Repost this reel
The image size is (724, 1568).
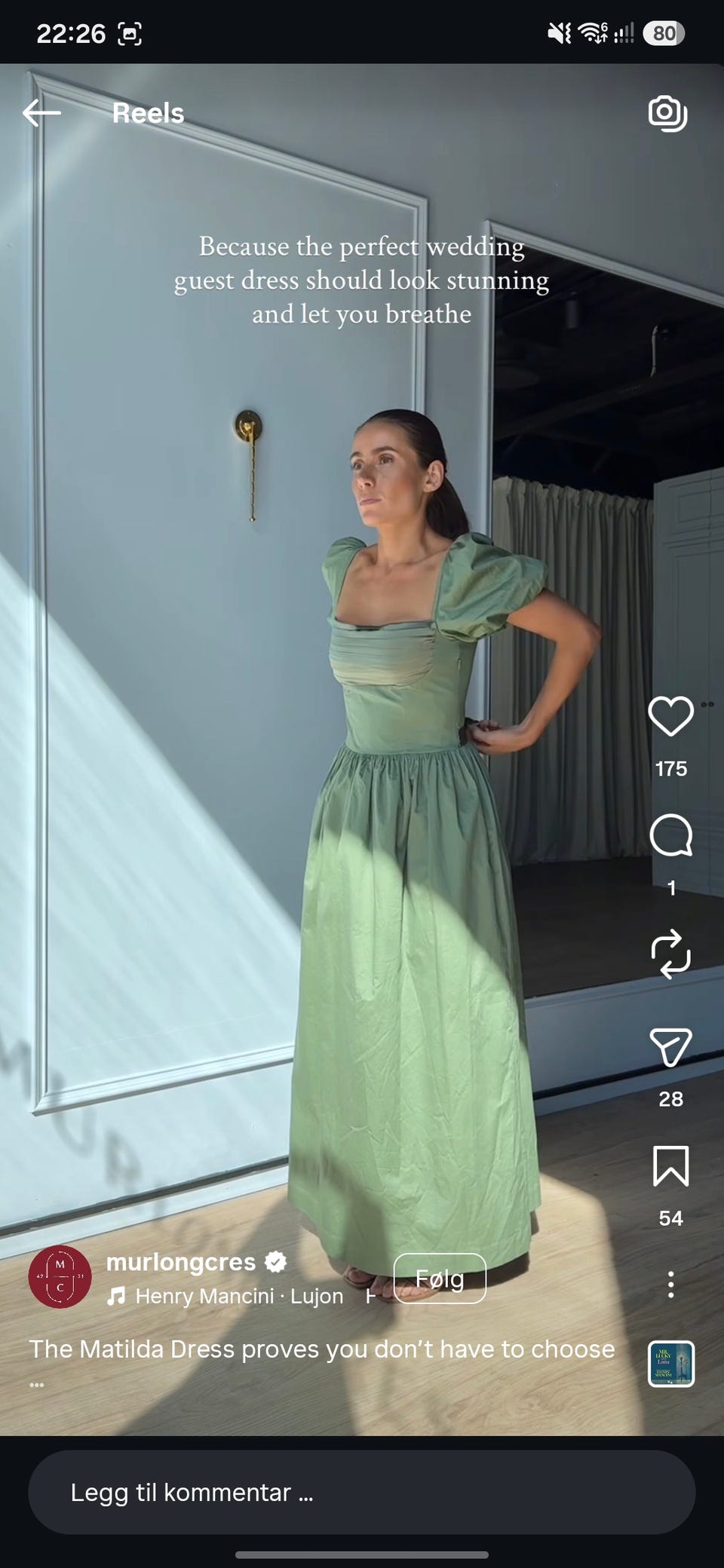pyautogui.click(x=670, y=954)
